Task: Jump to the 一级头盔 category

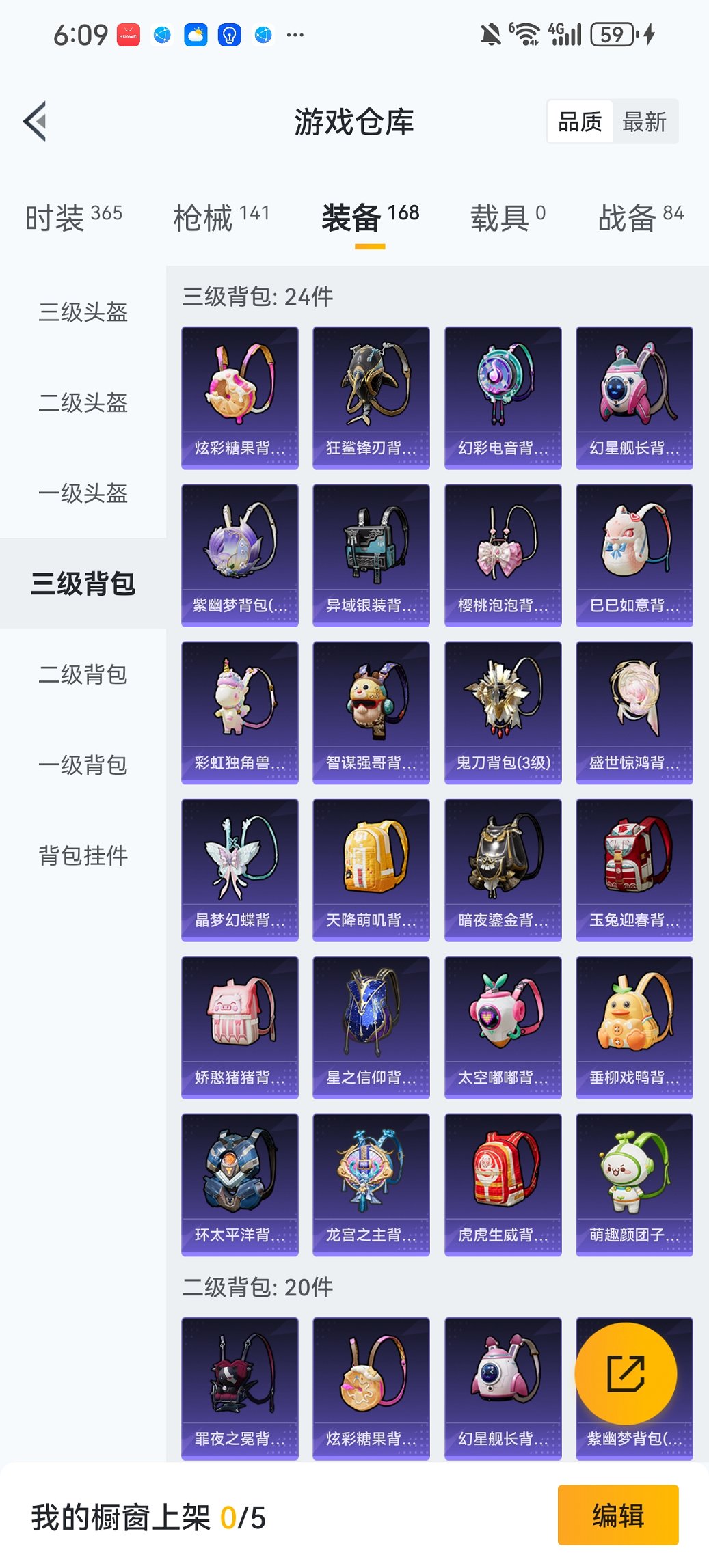Action: (x=83, y=493)
